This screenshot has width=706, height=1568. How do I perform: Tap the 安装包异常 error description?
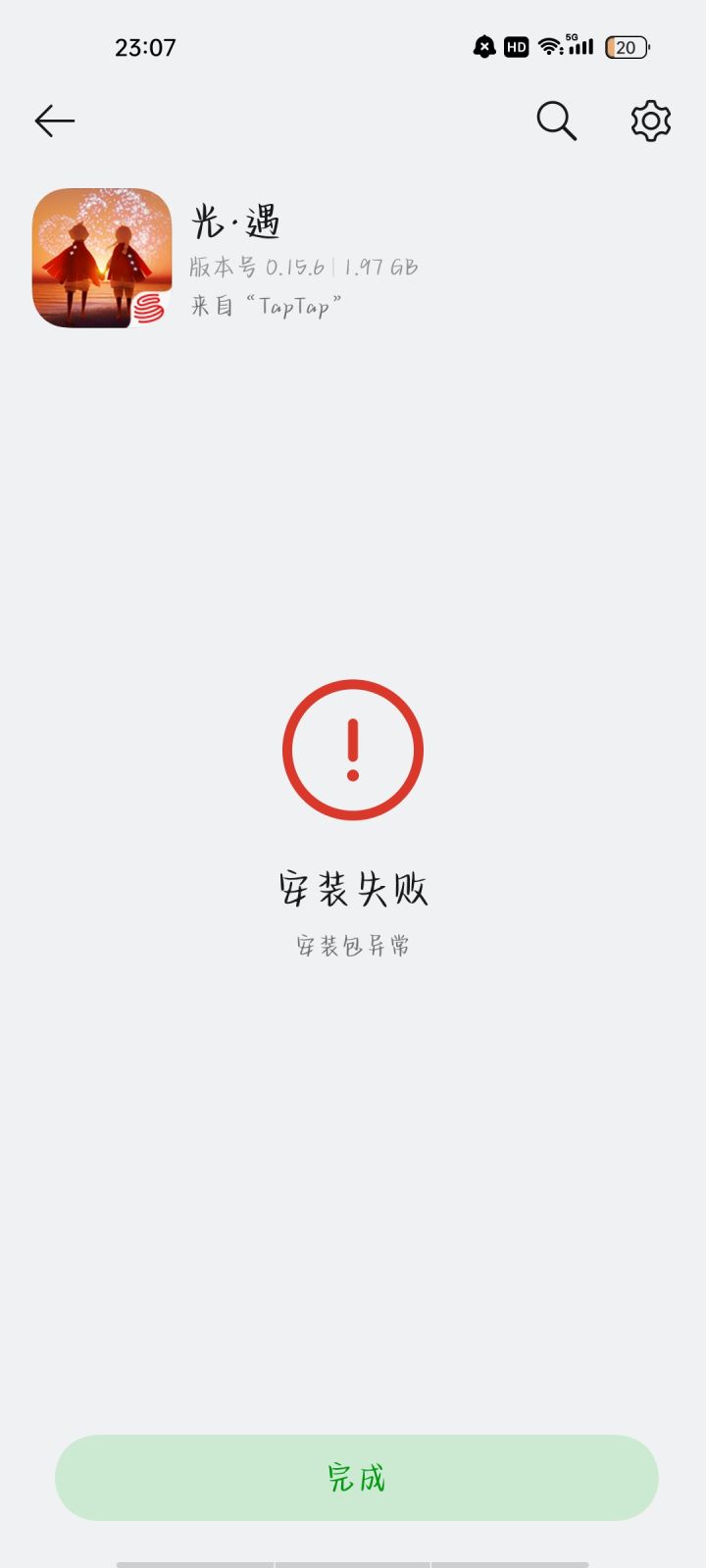click(353, 945)
